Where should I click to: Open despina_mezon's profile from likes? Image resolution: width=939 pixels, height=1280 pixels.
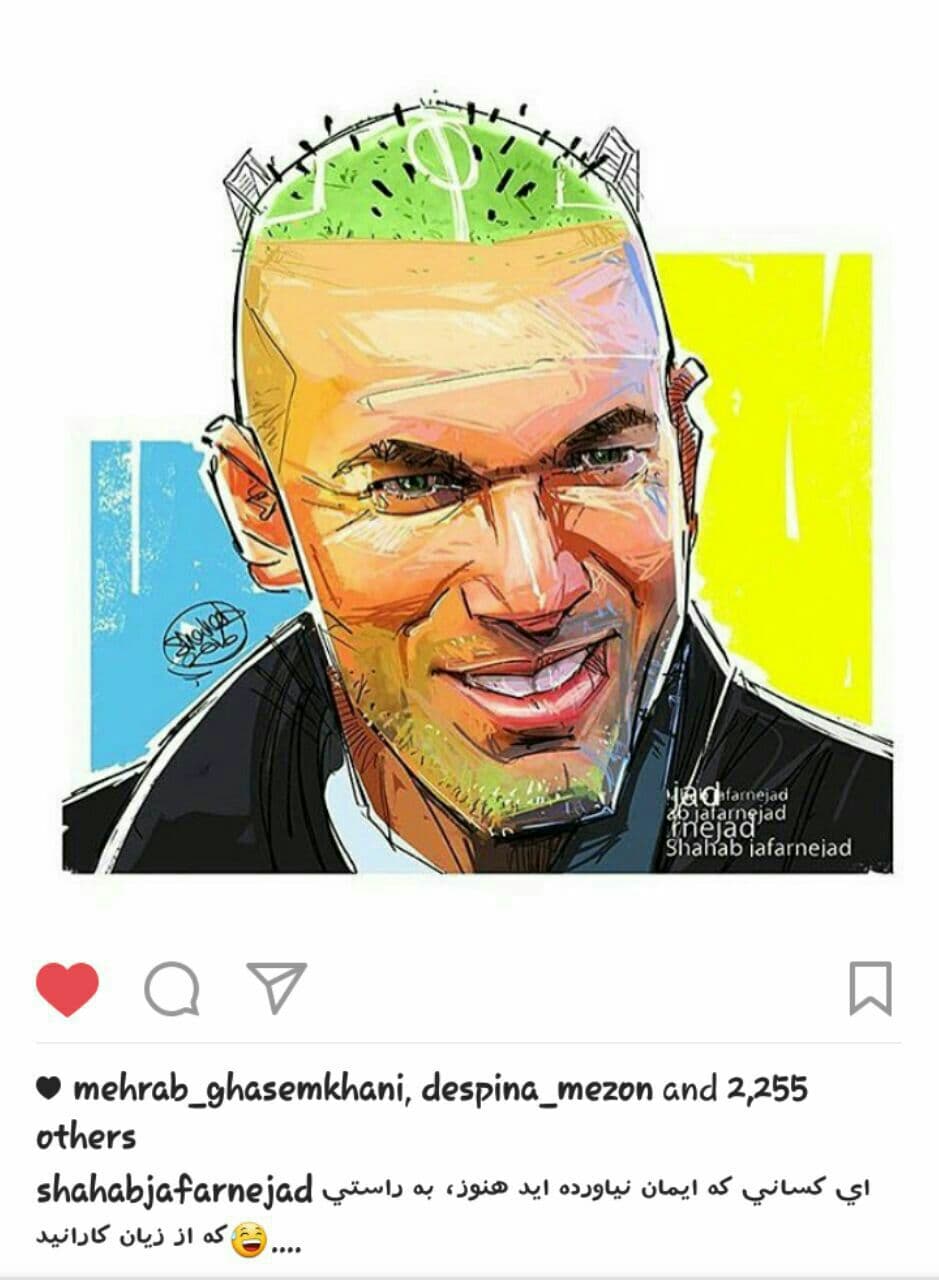(x=537, y=1089)
